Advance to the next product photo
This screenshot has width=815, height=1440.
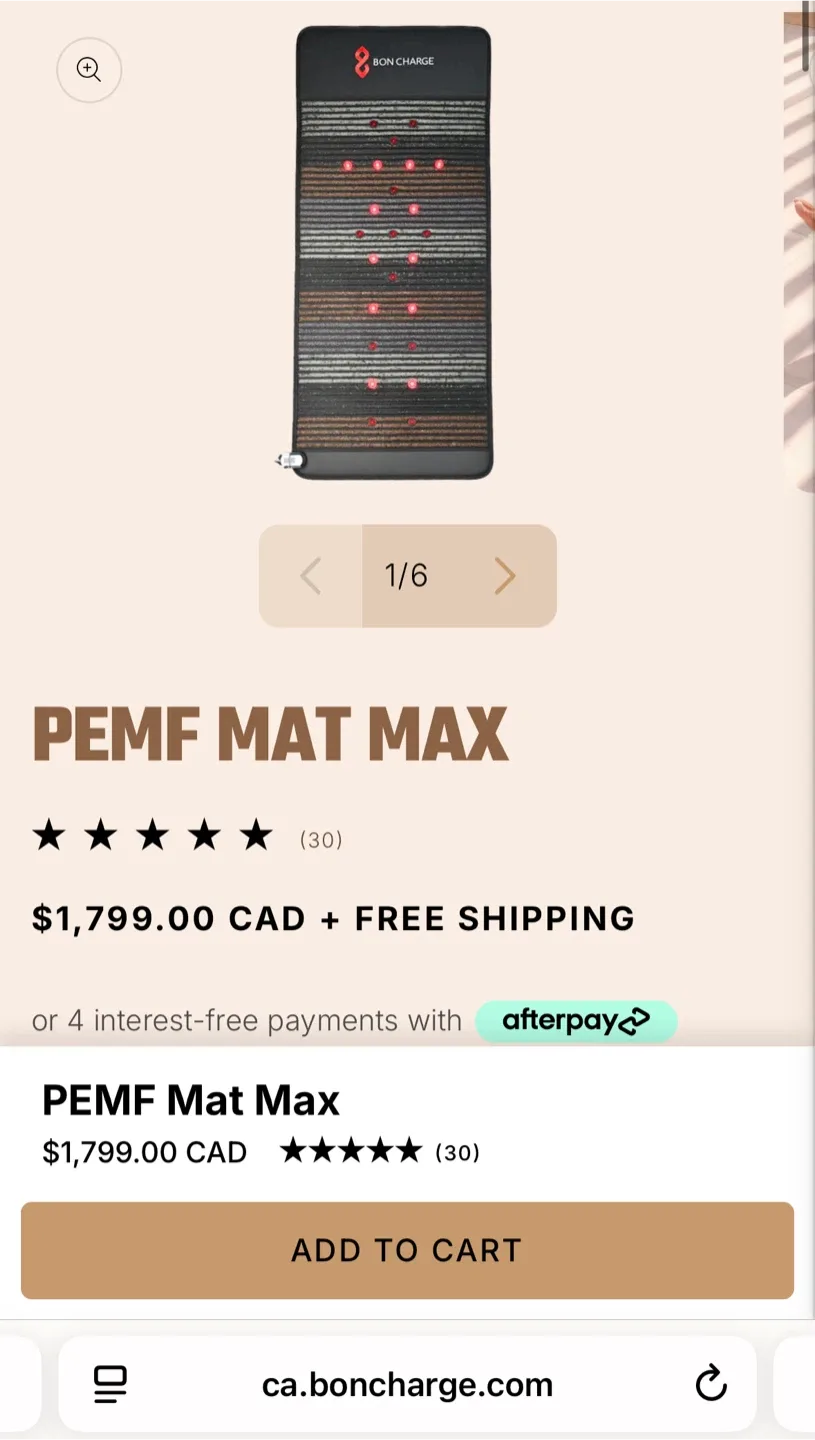(505, 576)
